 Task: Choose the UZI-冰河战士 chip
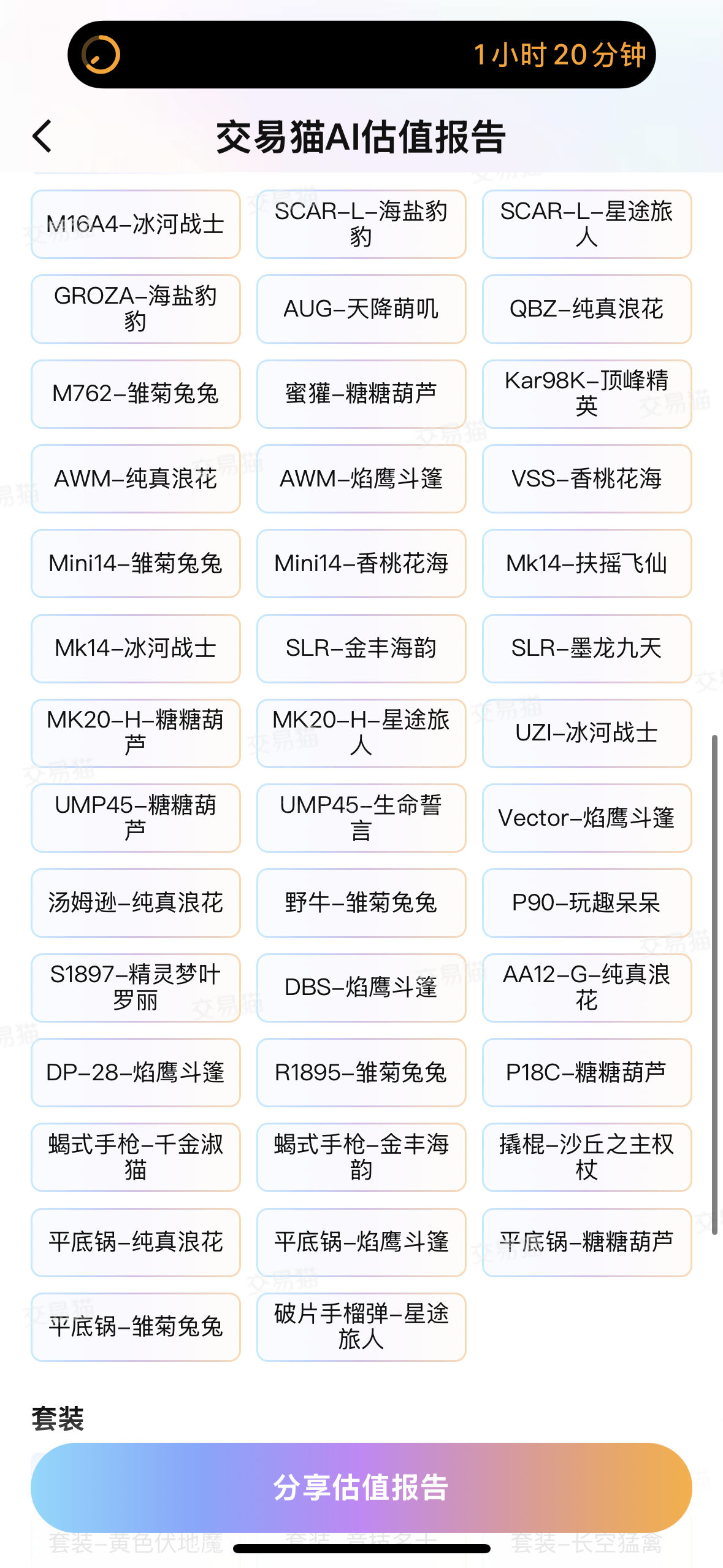[587, 732]
